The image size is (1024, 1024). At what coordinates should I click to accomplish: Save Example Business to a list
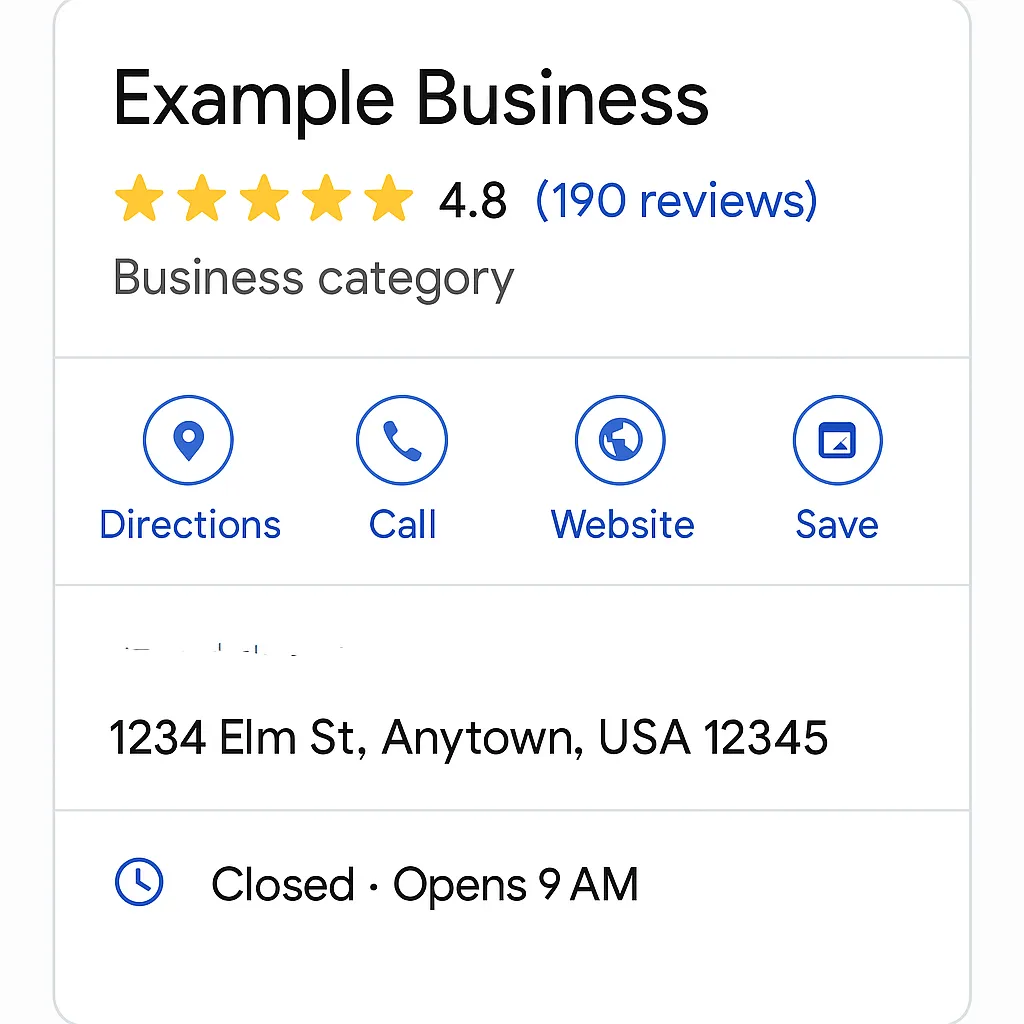click(837, 440)
